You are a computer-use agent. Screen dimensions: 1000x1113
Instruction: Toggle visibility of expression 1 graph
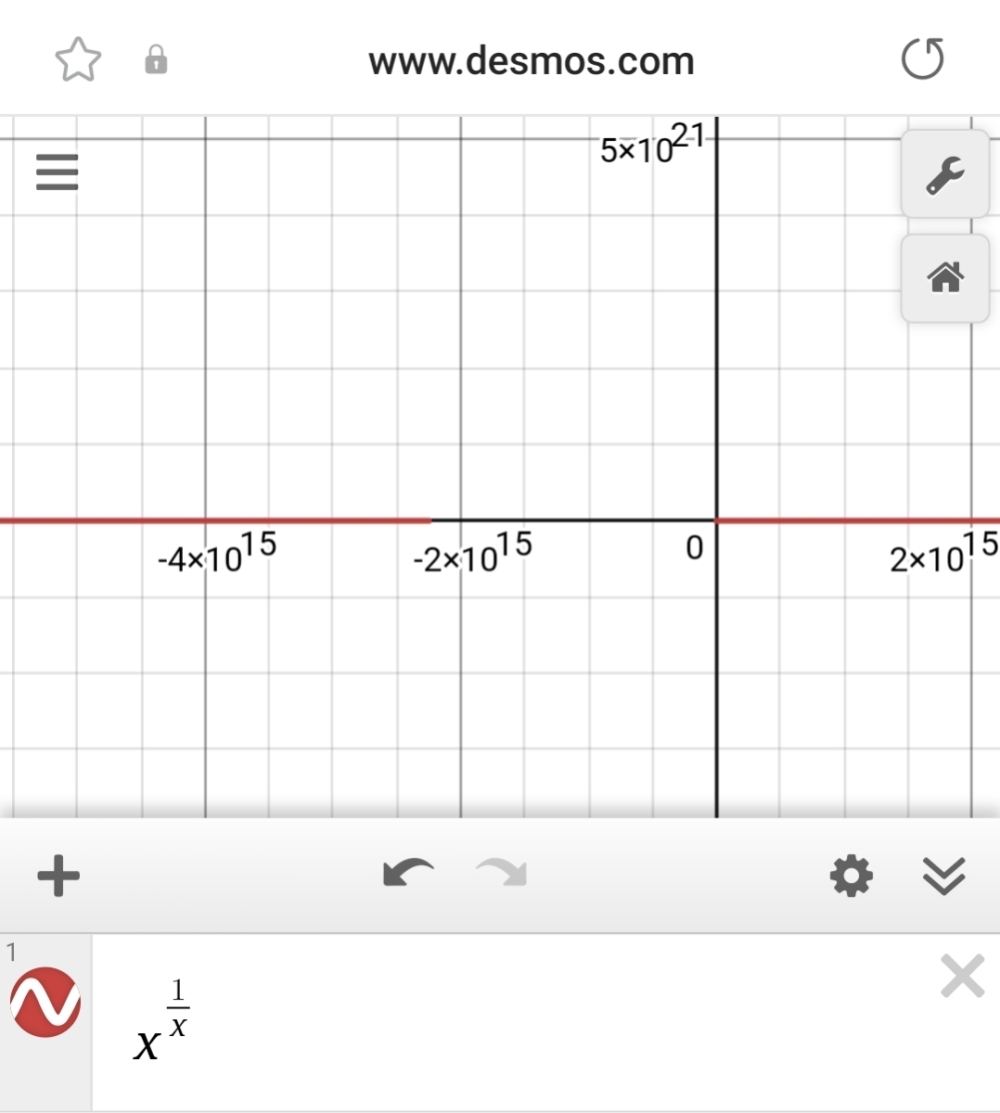46,1002
